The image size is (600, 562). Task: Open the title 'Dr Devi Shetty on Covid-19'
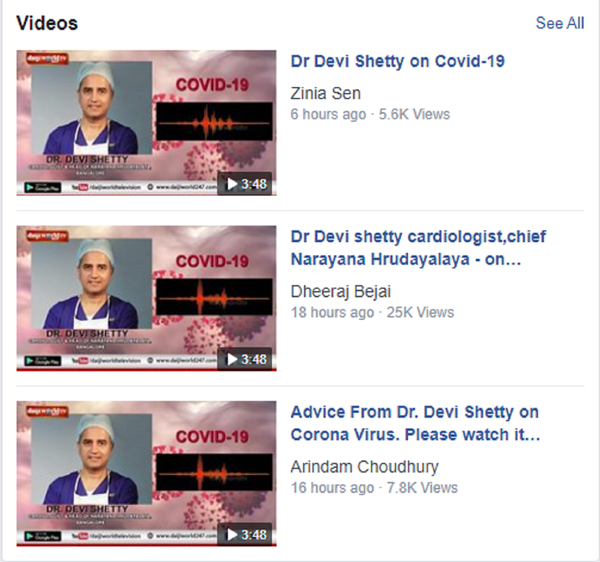pyautogui.click(x=397, y=61)
